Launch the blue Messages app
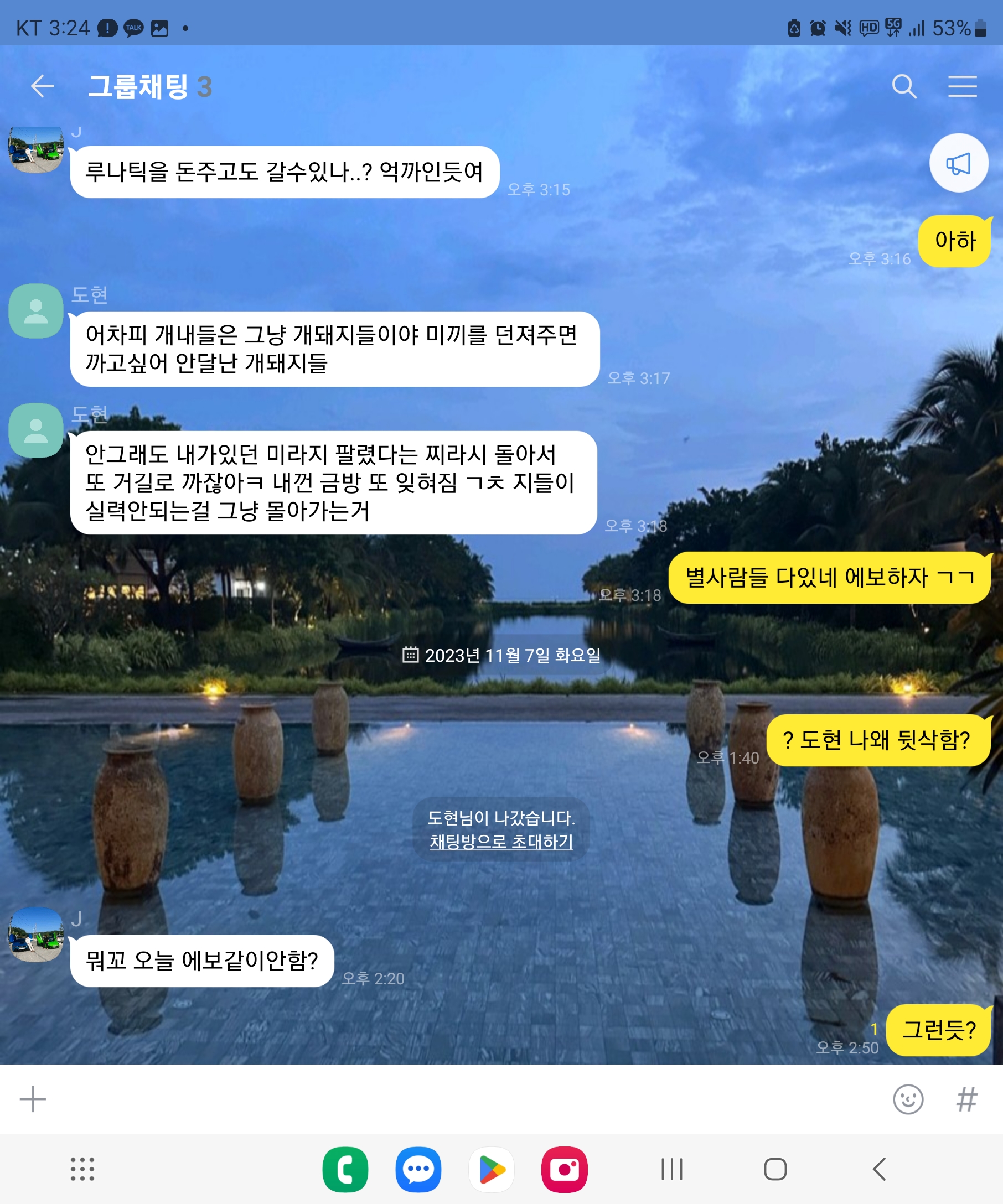1003x1204 pixels. coord(418,1170)
